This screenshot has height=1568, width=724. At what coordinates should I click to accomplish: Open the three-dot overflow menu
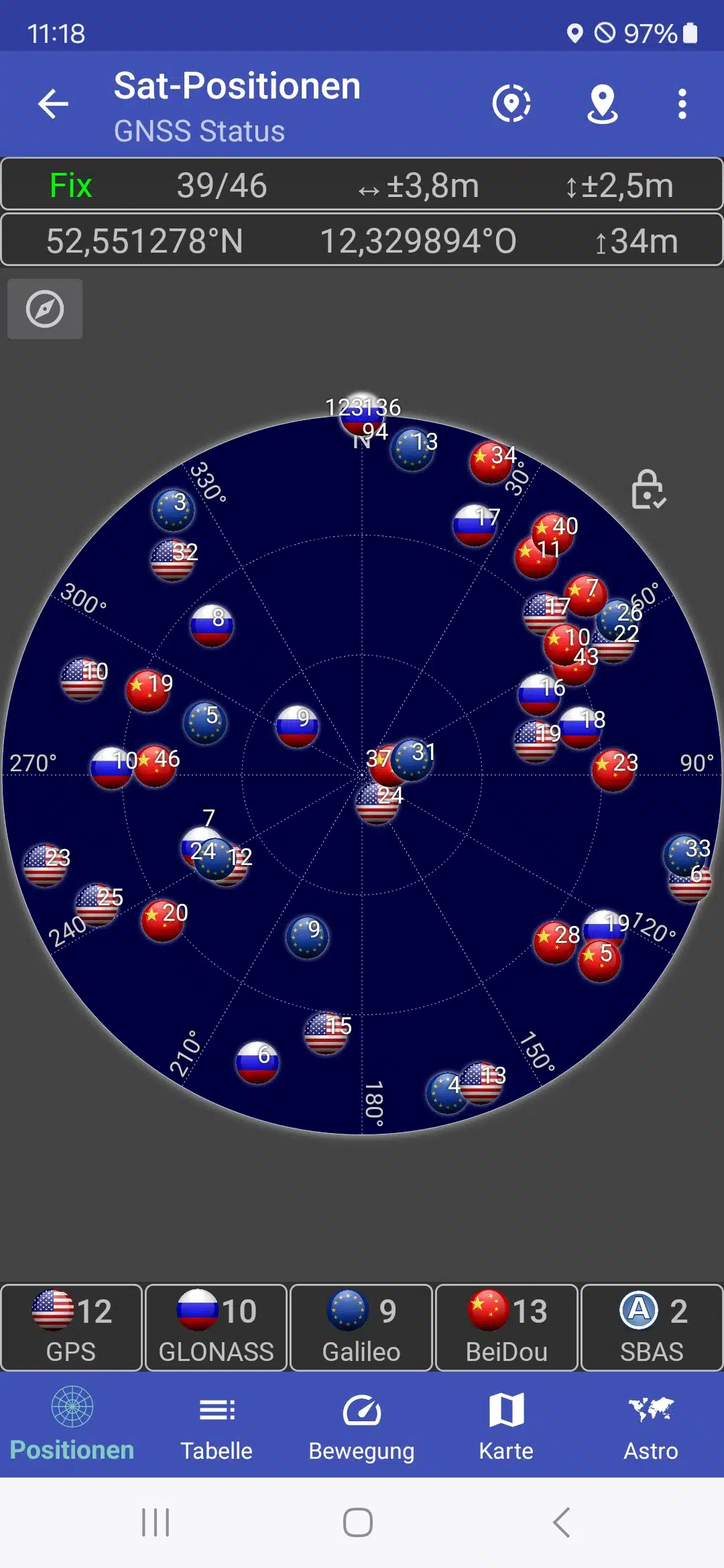point(682,105)
